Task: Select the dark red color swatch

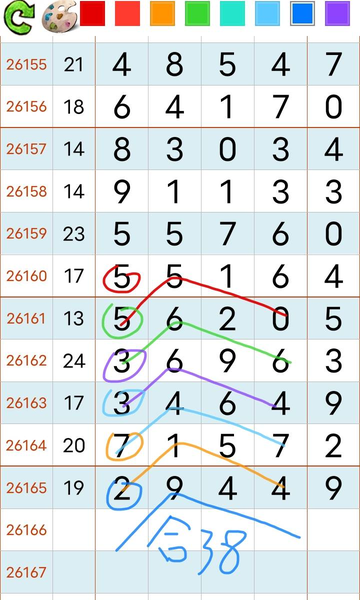Action: click(x=93, y=14)
